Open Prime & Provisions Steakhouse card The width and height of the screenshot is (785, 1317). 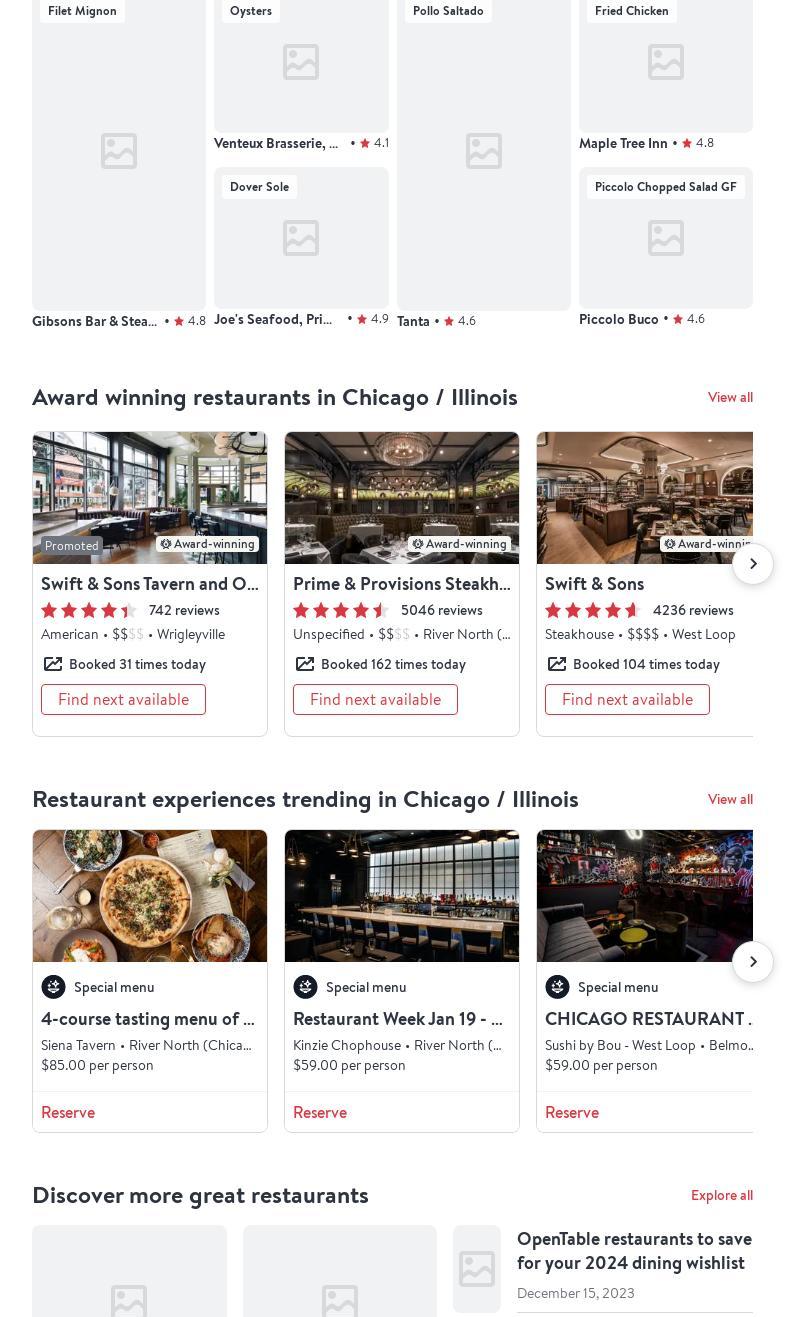[402, 583]
